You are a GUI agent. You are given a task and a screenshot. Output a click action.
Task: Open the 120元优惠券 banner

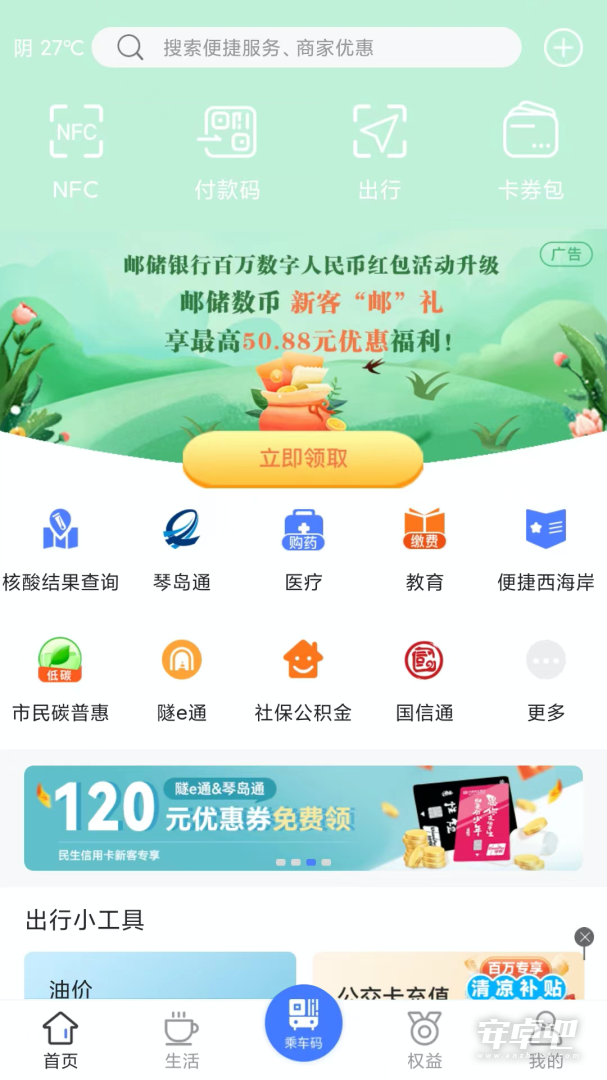[x=303, y=818]
